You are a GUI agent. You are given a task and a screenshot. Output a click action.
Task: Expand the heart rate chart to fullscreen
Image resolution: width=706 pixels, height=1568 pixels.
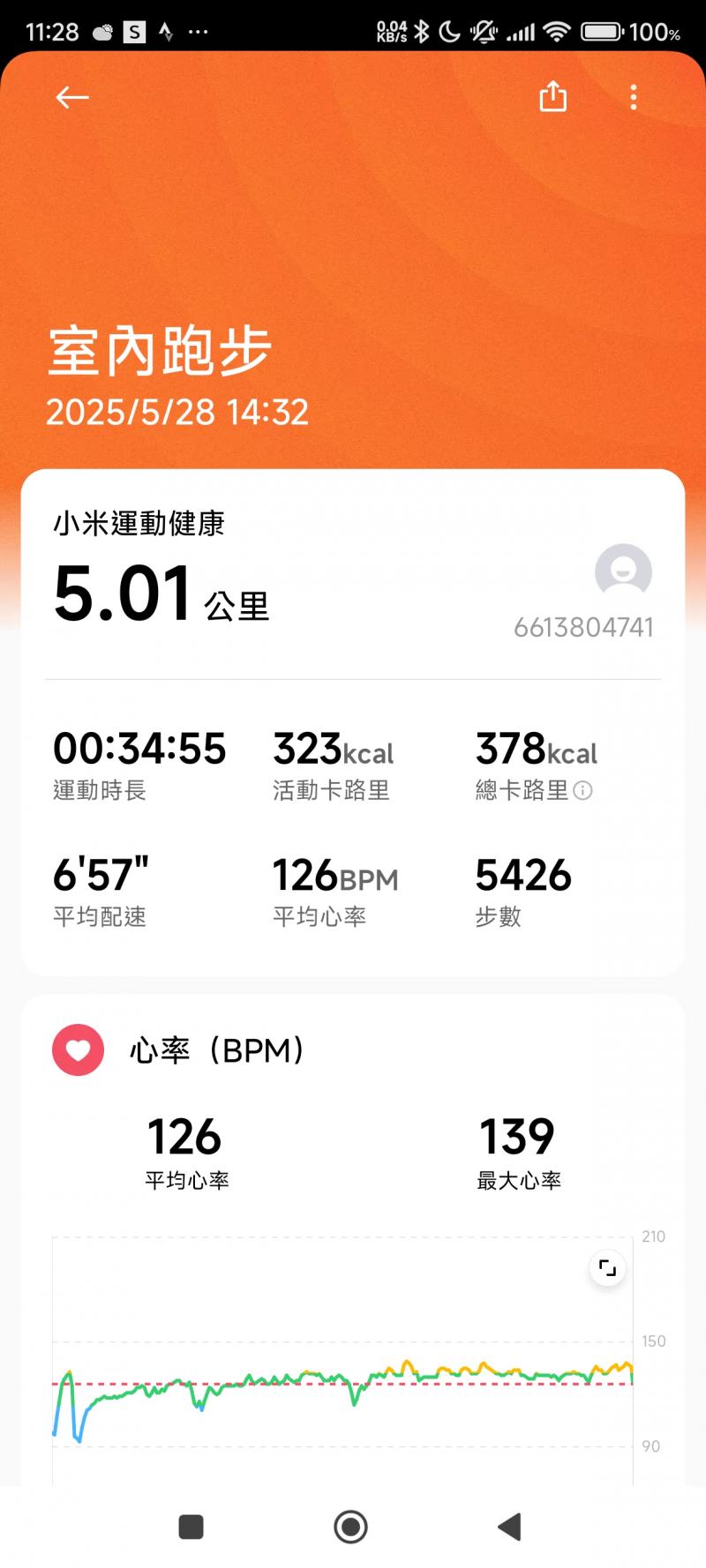[607, 1268]
